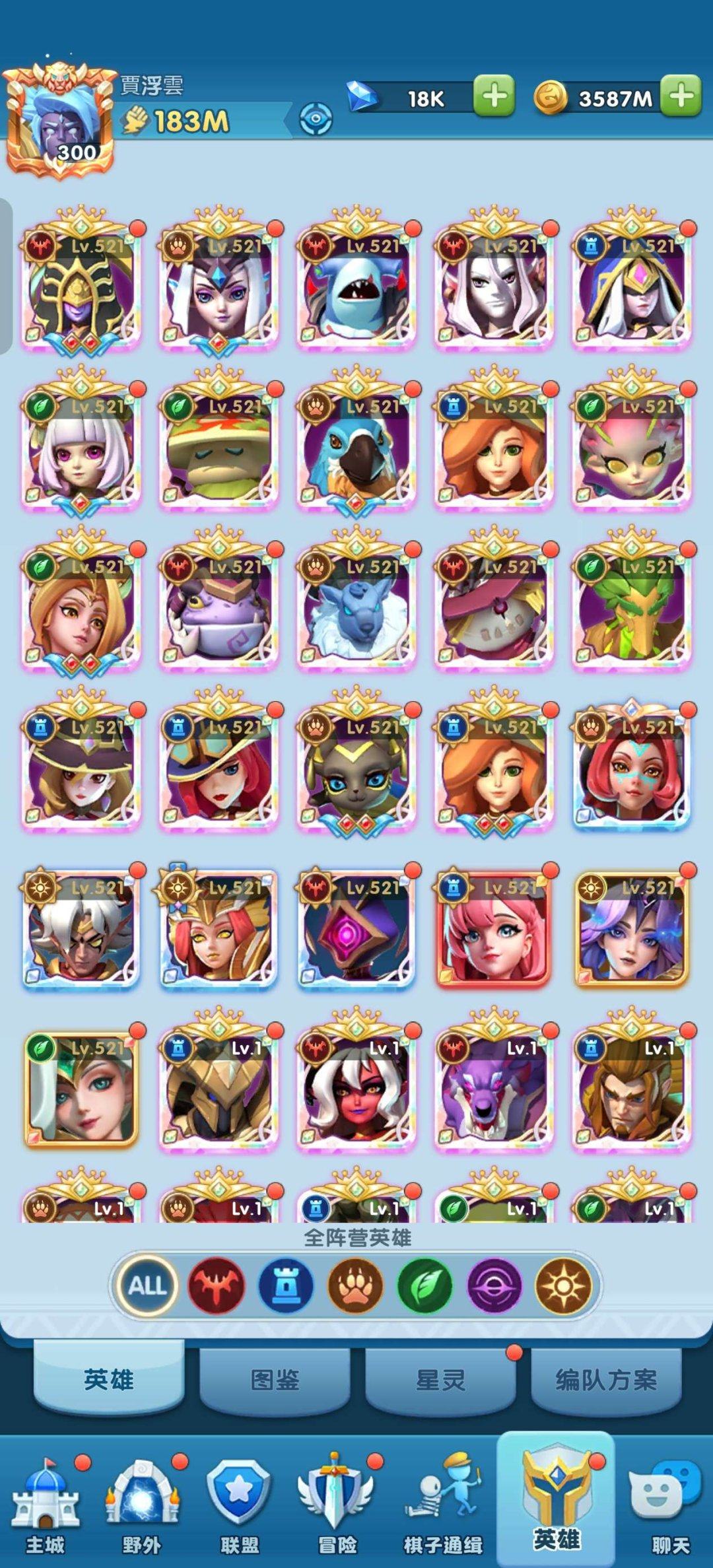Switch to the 星灵 tab
Viewport: 713px width, 1568px height.
(x=440, y=1380)
